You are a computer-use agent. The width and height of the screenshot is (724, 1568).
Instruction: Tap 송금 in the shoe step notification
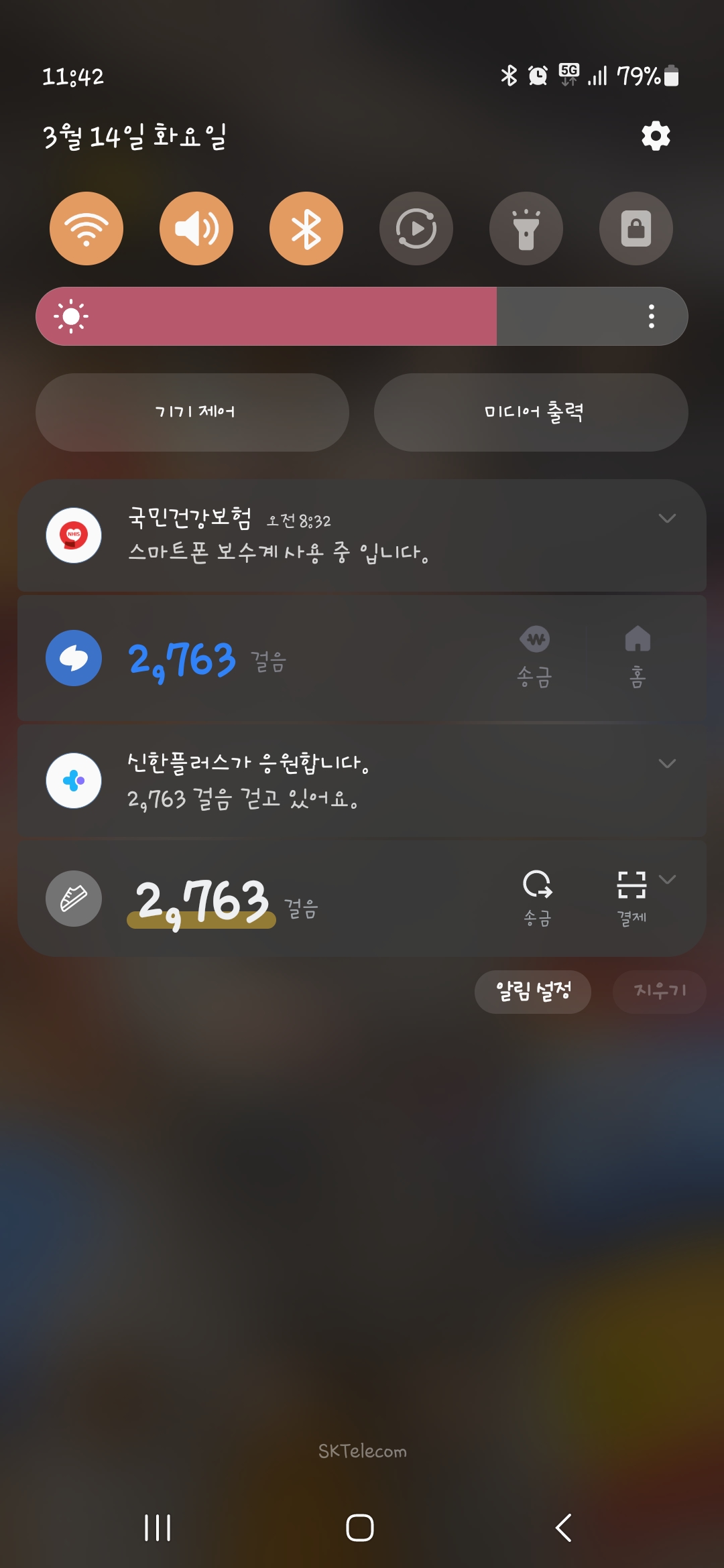(x=538, y=898)
